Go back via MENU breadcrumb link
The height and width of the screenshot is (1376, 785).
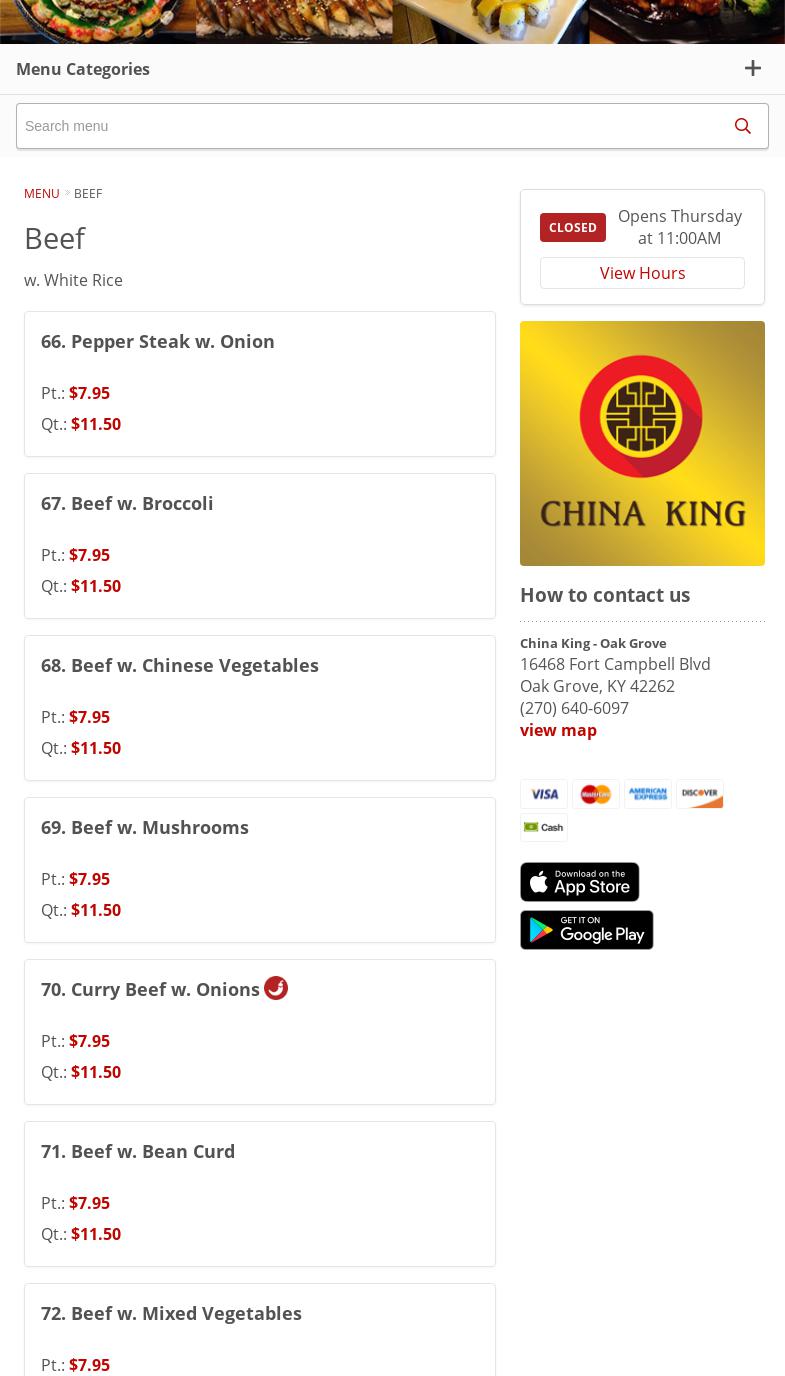(x=41, y=193)
